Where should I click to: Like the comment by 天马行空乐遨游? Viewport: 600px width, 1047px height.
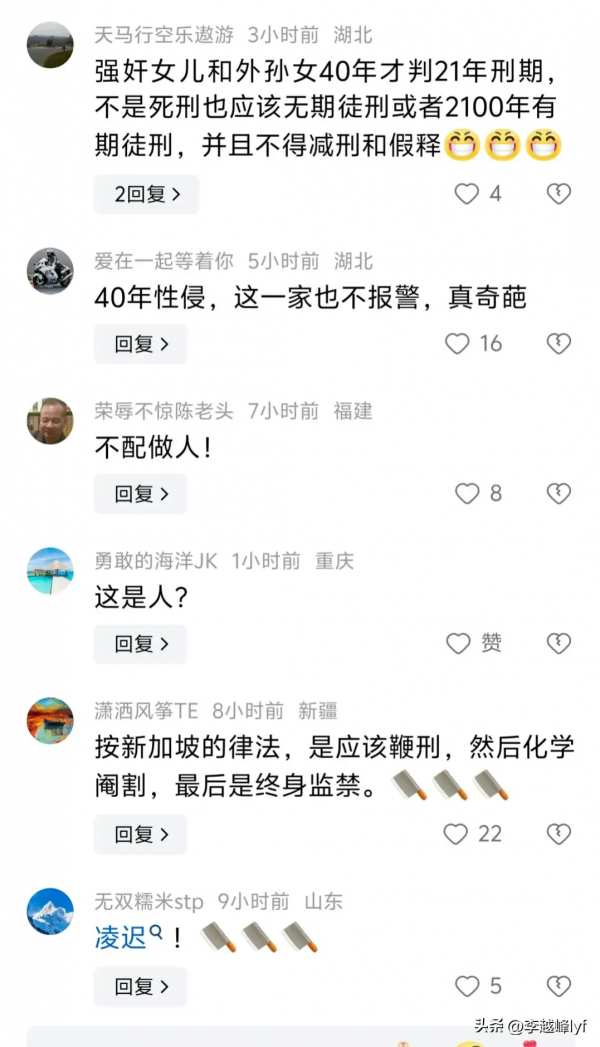(x=467, y=194)
